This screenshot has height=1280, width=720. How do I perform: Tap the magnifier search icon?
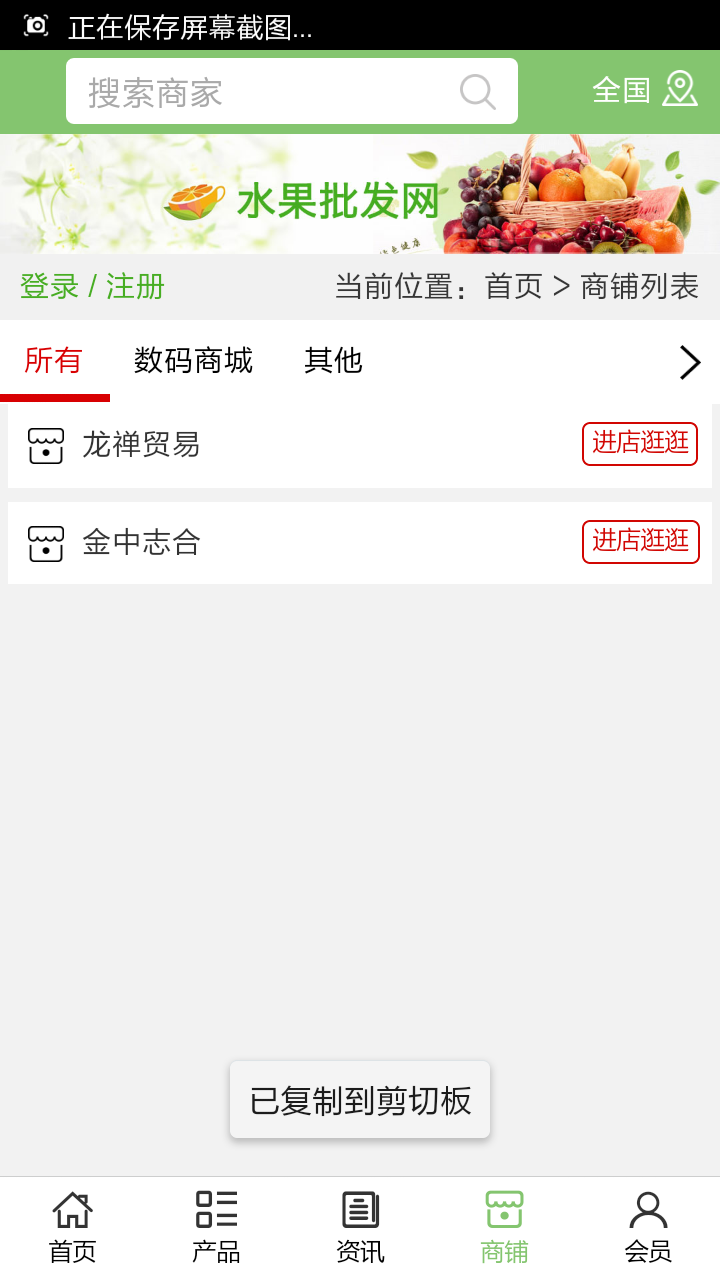tap(477, 92)
